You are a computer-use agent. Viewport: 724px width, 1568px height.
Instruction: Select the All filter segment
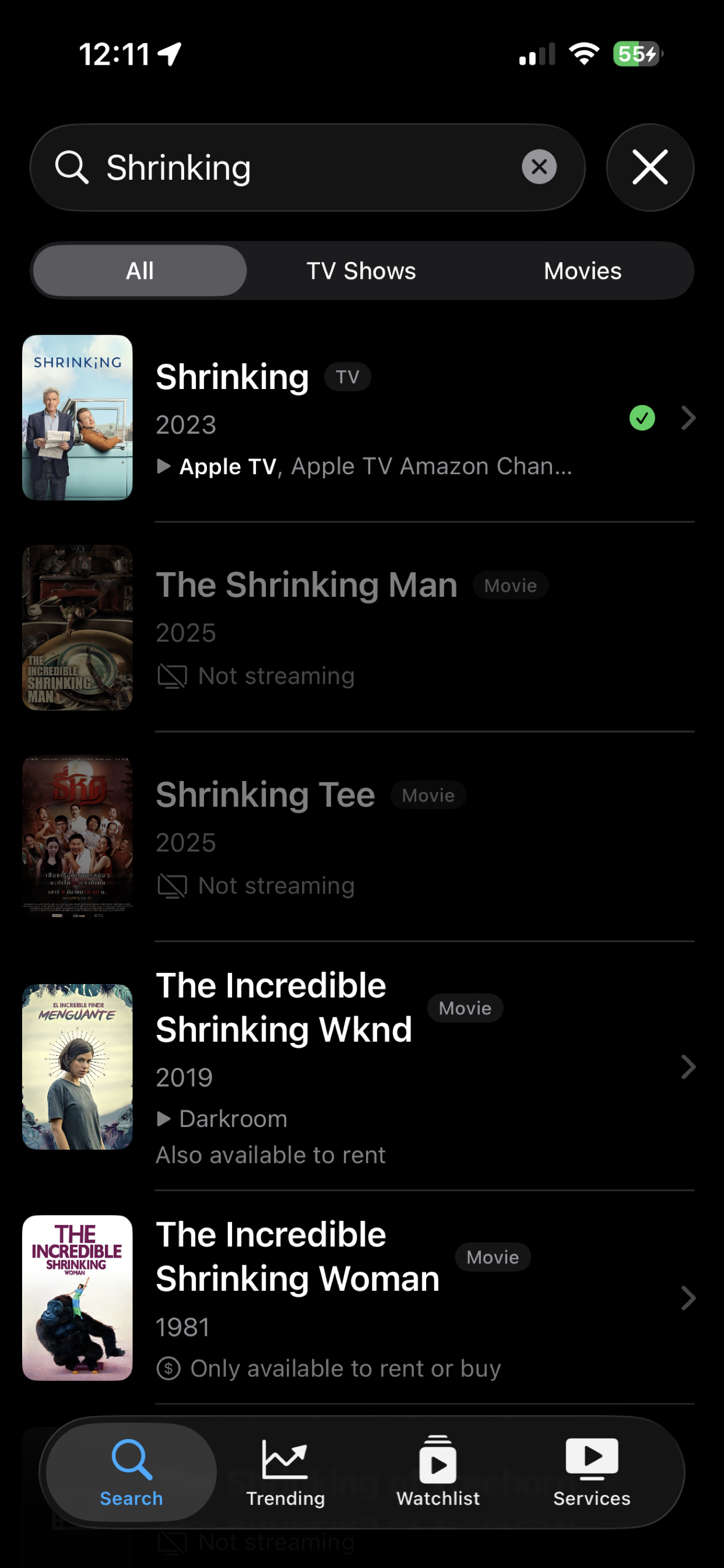click(139, 270)
